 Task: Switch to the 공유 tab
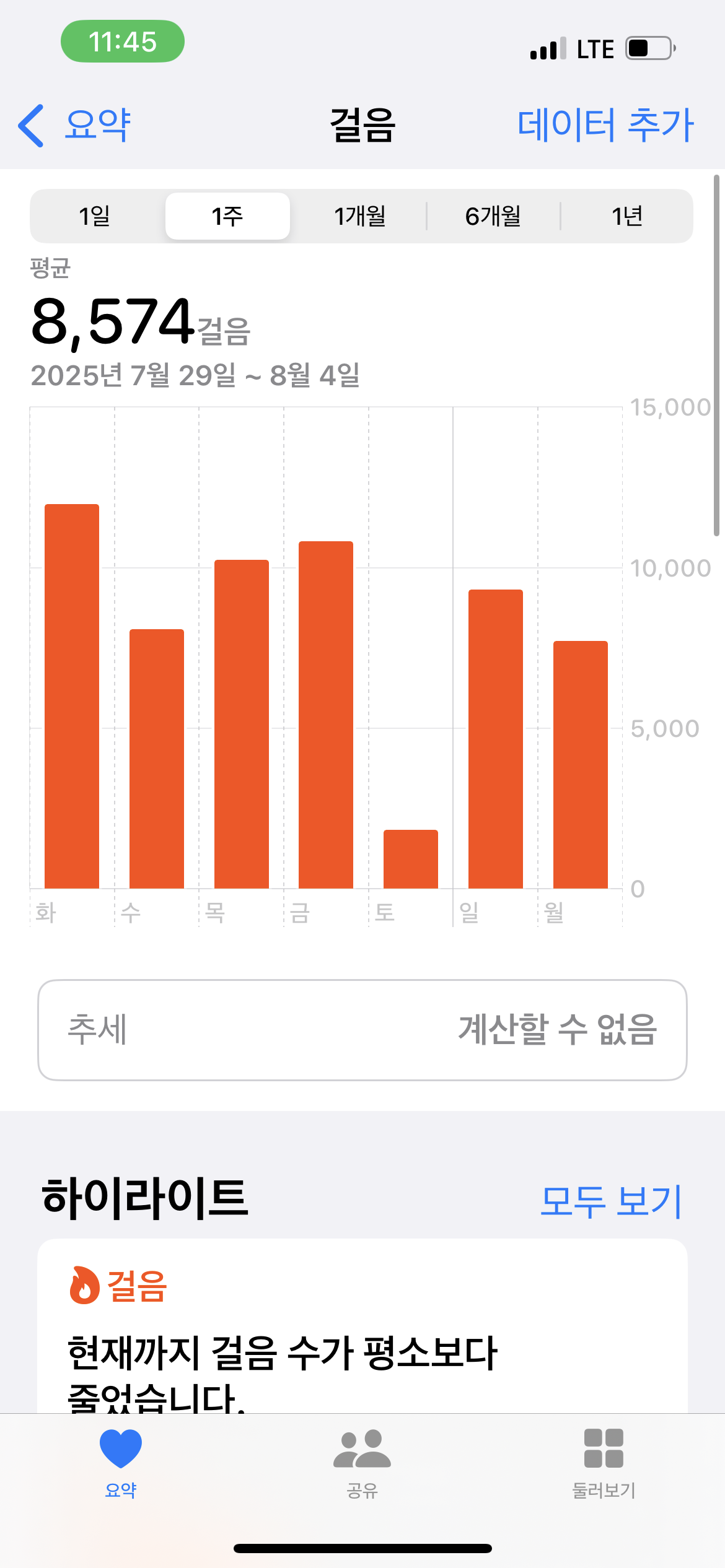tap(362, 1463)
